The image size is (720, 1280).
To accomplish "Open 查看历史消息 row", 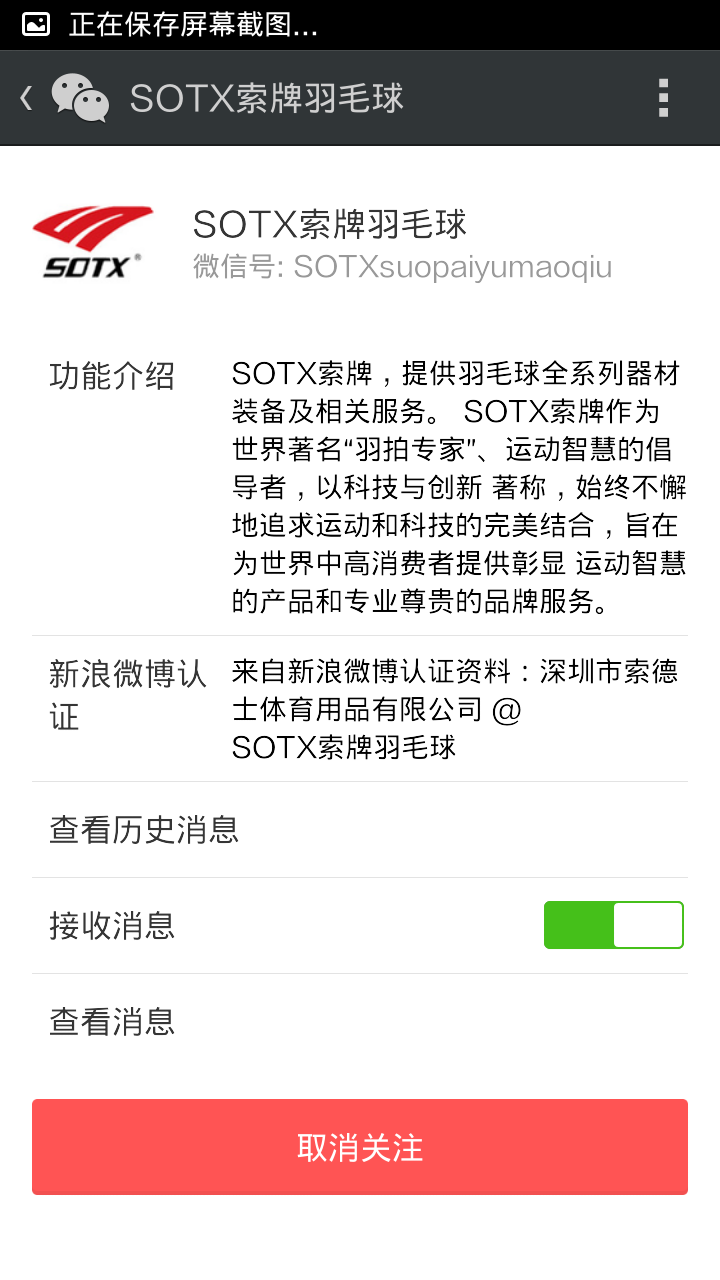I will [x=360, y=830].
